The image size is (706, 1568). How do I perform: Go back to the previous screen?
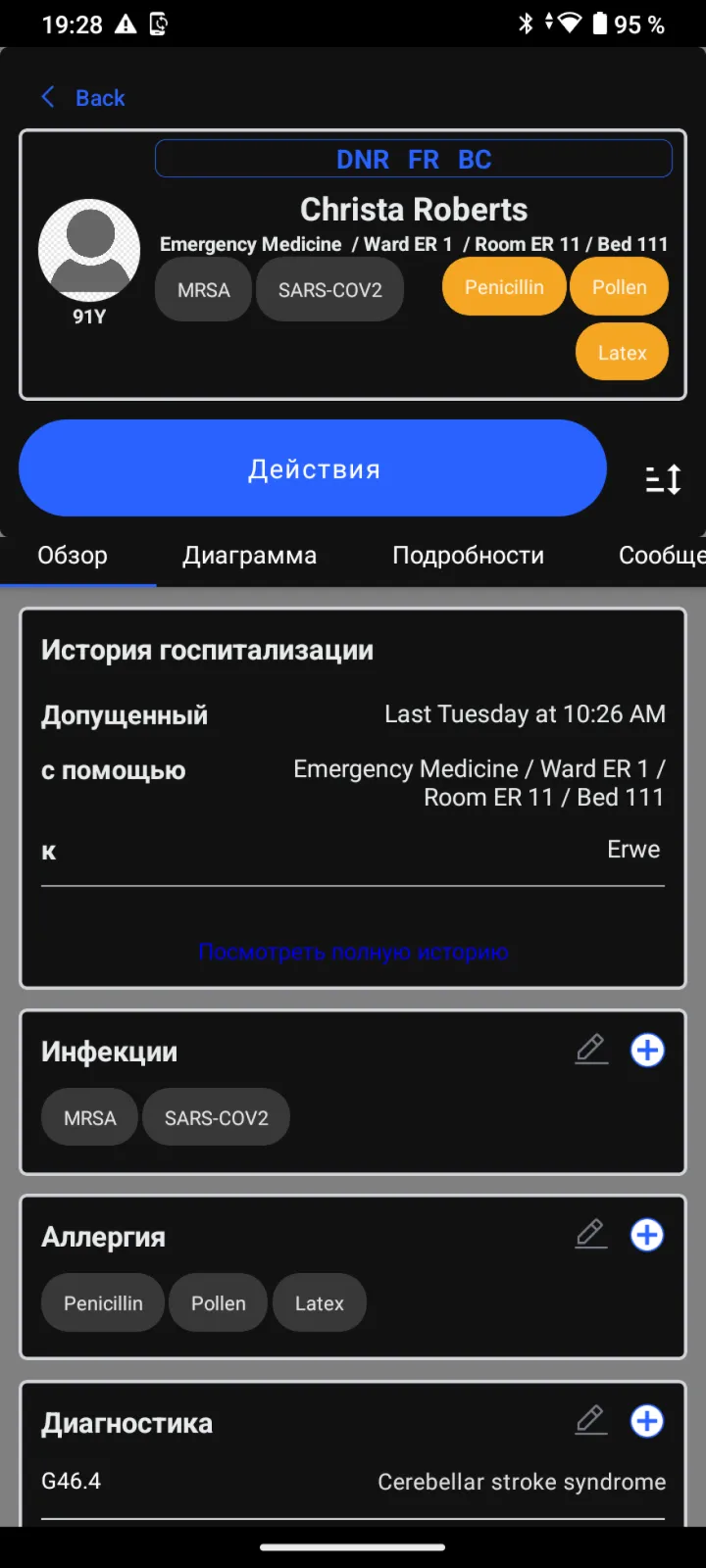click(x=83, y=98)
